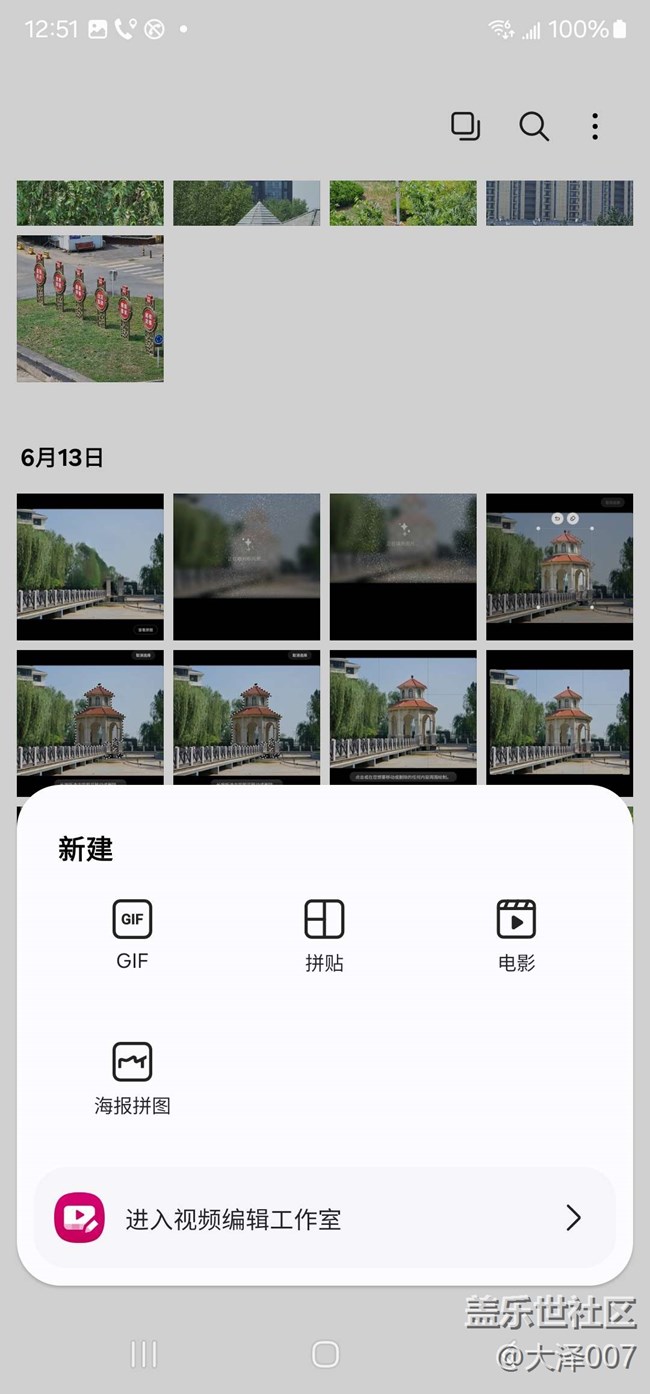Open the 海报拼图 poster collage option

tap(132, 1078)
